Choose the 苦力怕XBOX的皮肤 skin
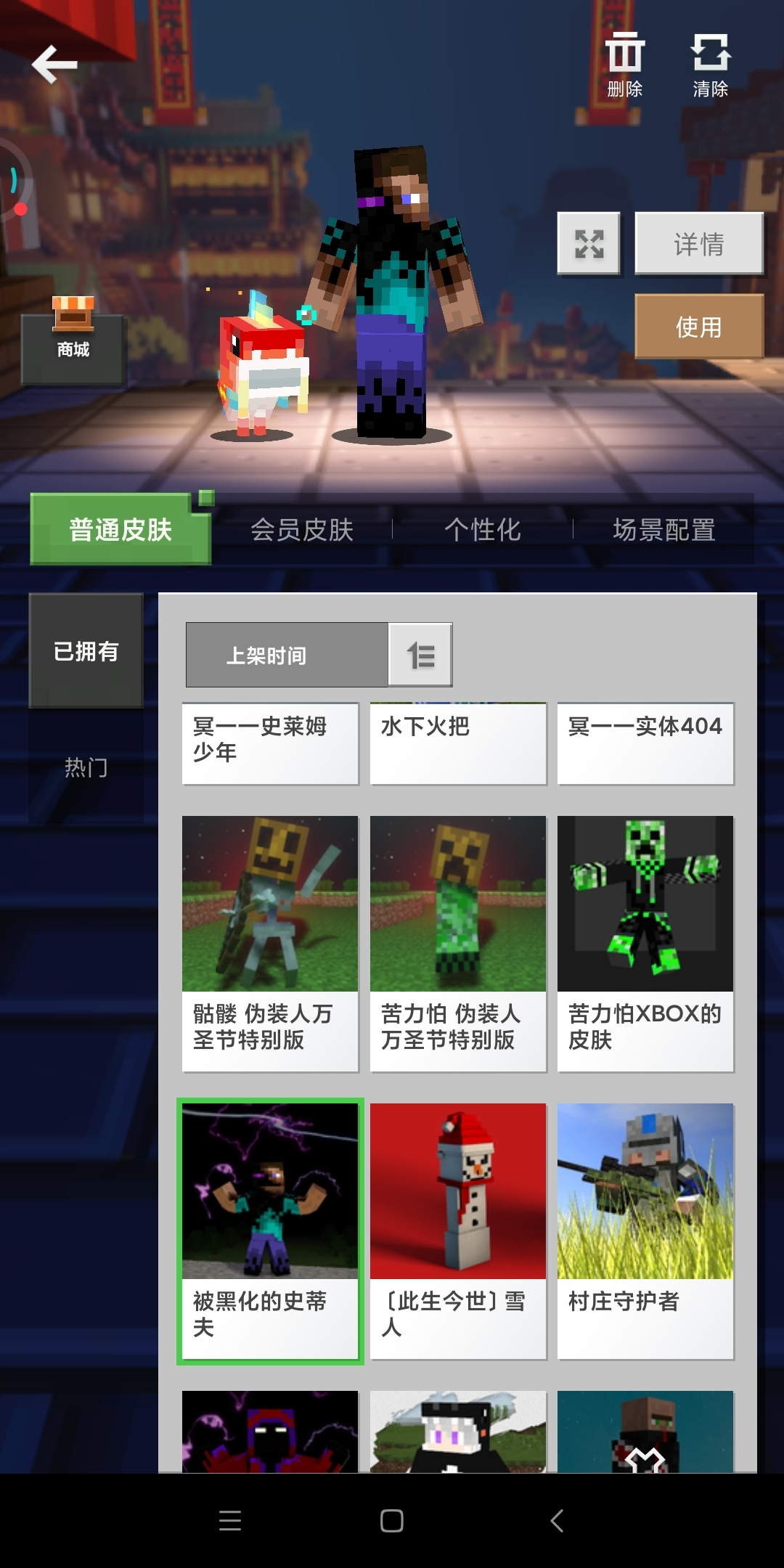This screenshot has width=784, height=1568. click(645, 944)
